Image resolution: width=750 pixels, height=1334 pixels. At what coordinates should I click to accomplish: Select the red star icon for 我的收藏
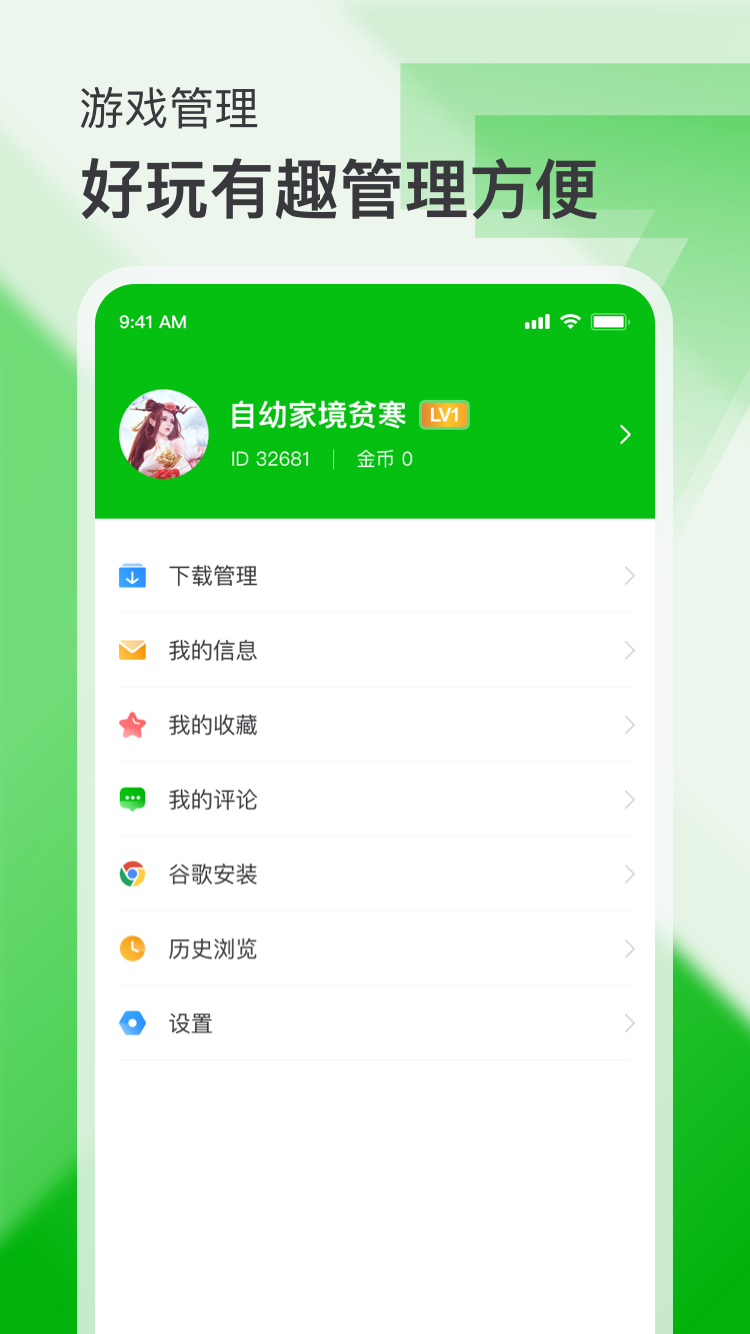point(132,725)
